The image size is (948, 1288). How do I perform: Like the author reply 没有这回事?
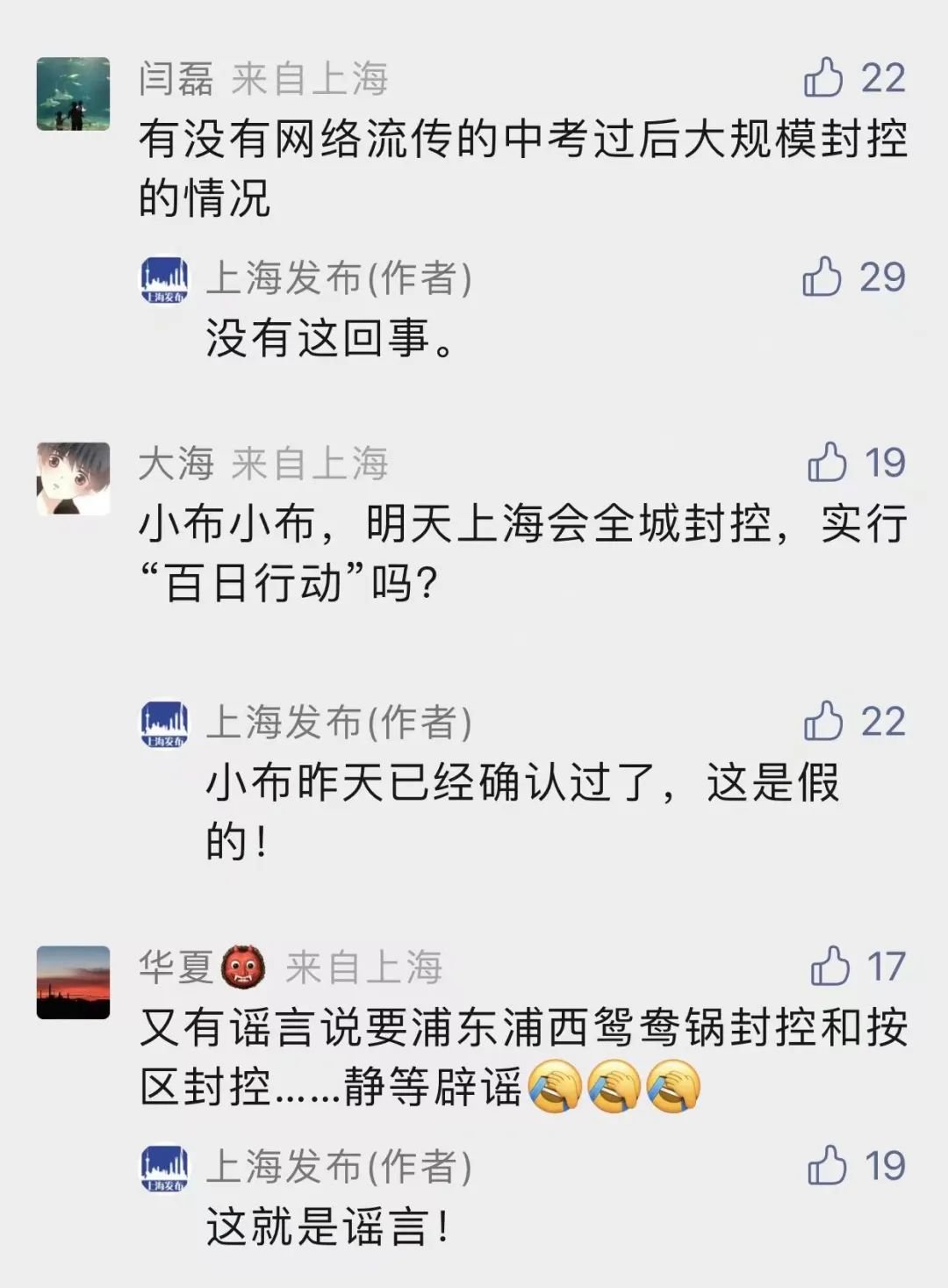pyautogui.click(x=822, y=277)
